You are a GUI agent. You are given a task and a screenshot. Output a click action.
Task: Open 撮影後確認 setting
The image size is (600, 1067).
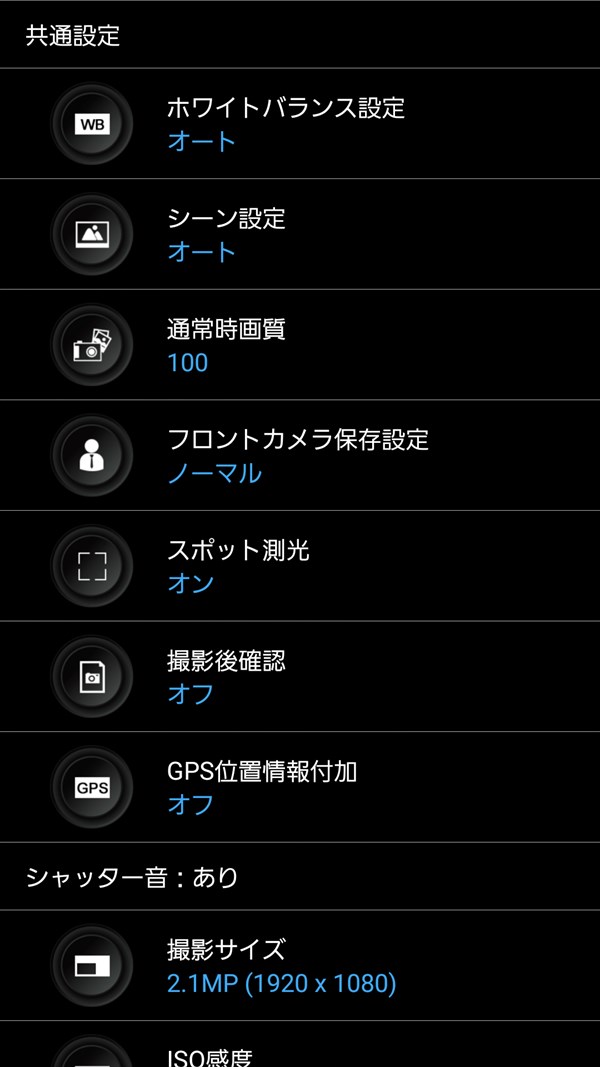(x=300, y=676)
